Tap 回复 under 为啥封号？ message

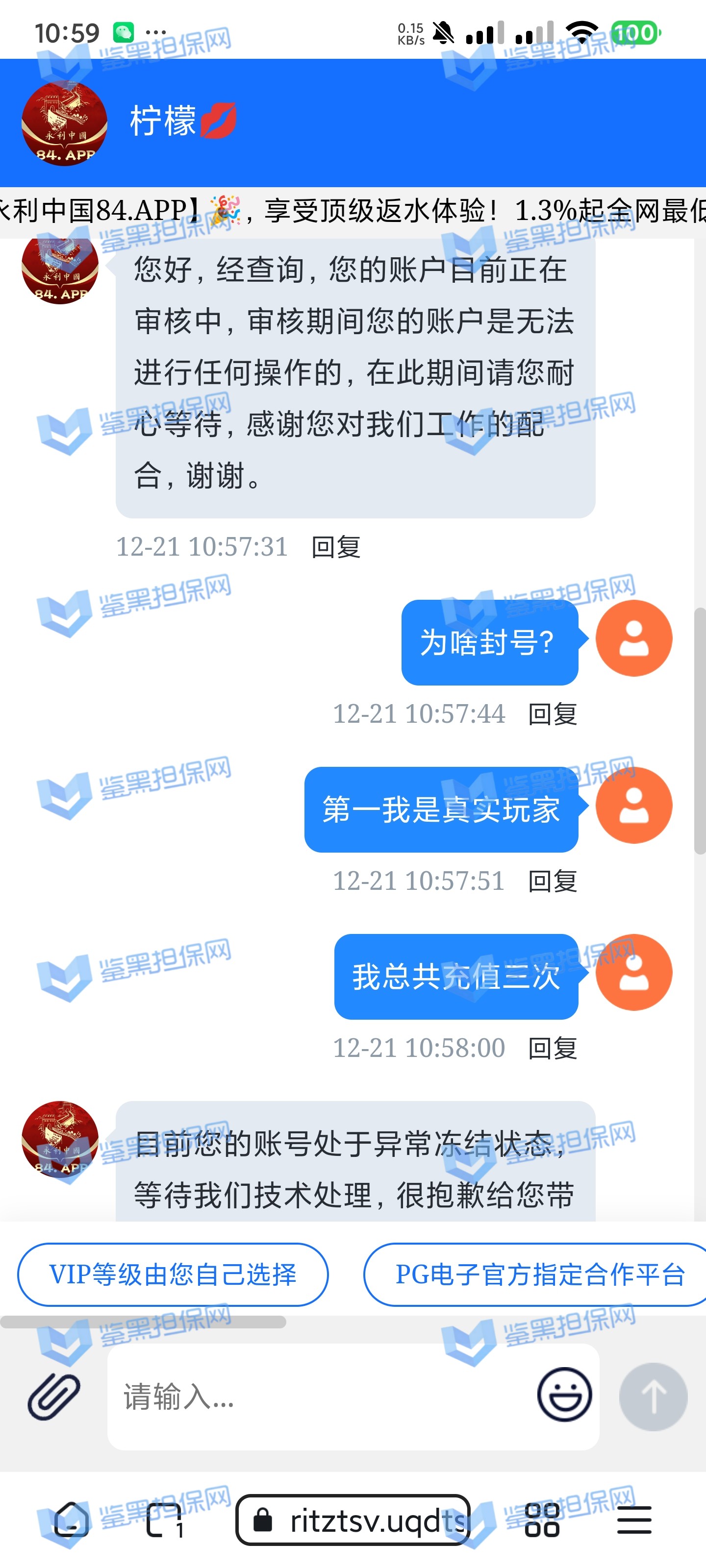[552, 713]
